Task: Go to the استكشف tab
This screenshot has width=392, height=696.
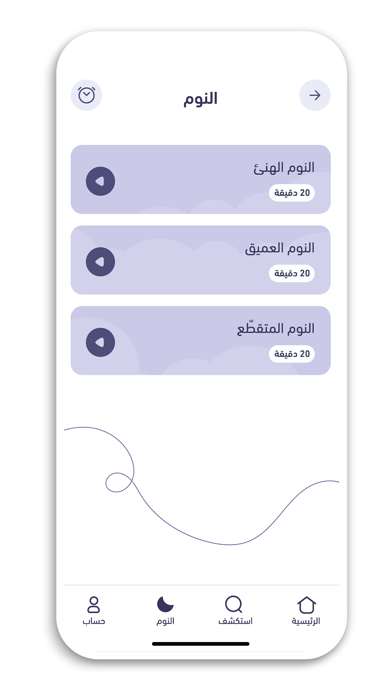Action: tap(235, 611)
